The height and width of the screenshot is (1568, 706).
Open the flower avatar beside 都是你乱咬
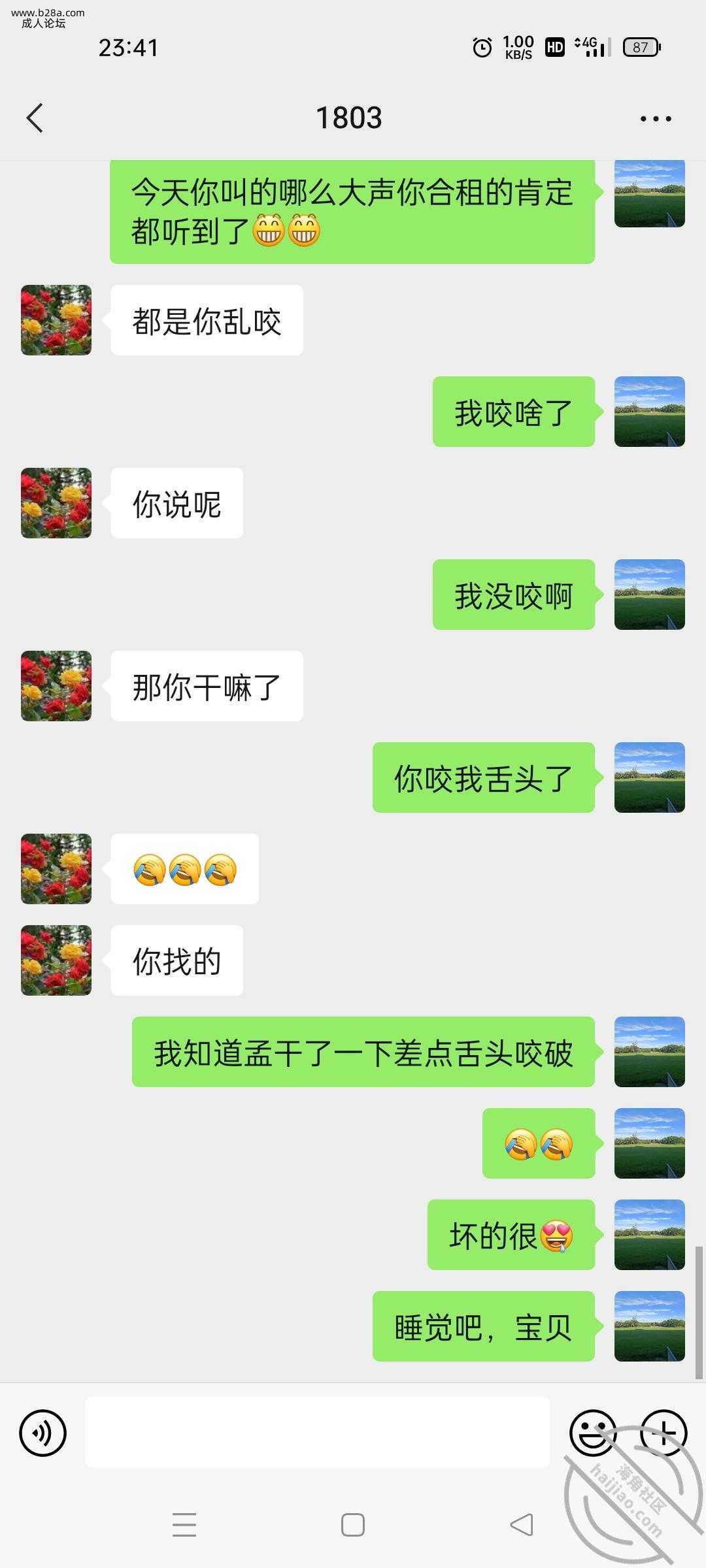pyautogui.click(x=56, y=320)
